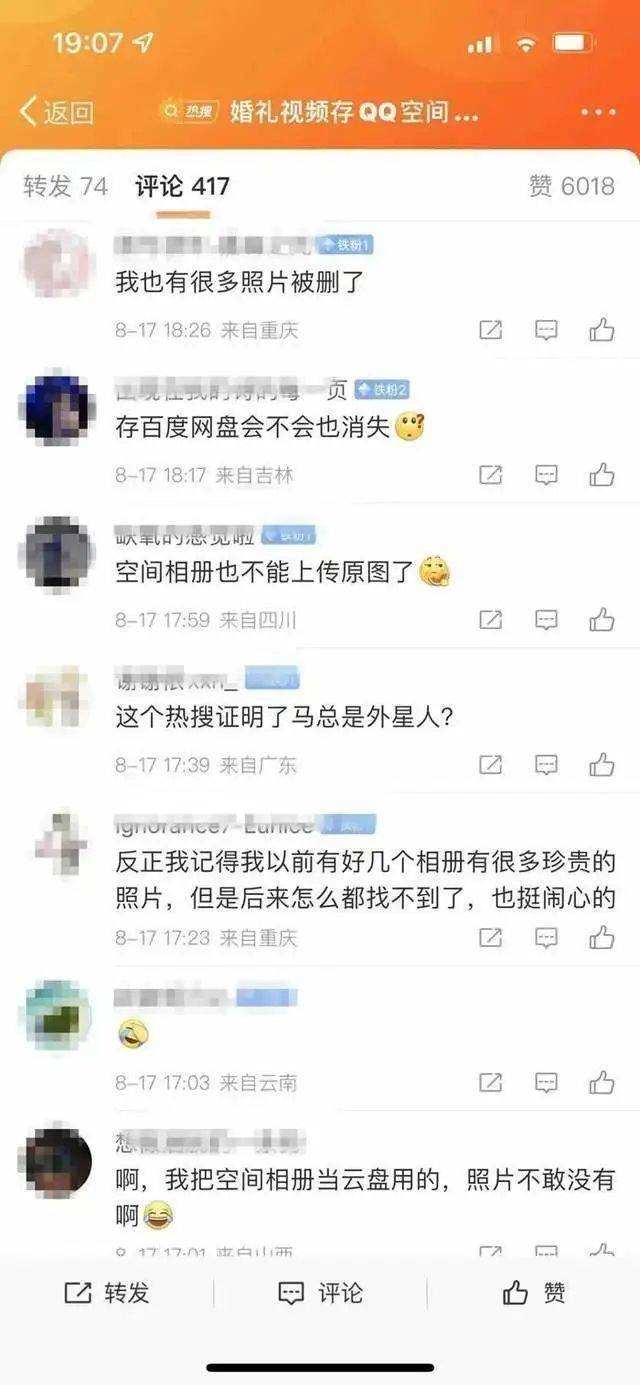The height and width of the screenshot is (1385, 640).
Task: Open the three-dot overflow menu
Action: click(598, 112)
